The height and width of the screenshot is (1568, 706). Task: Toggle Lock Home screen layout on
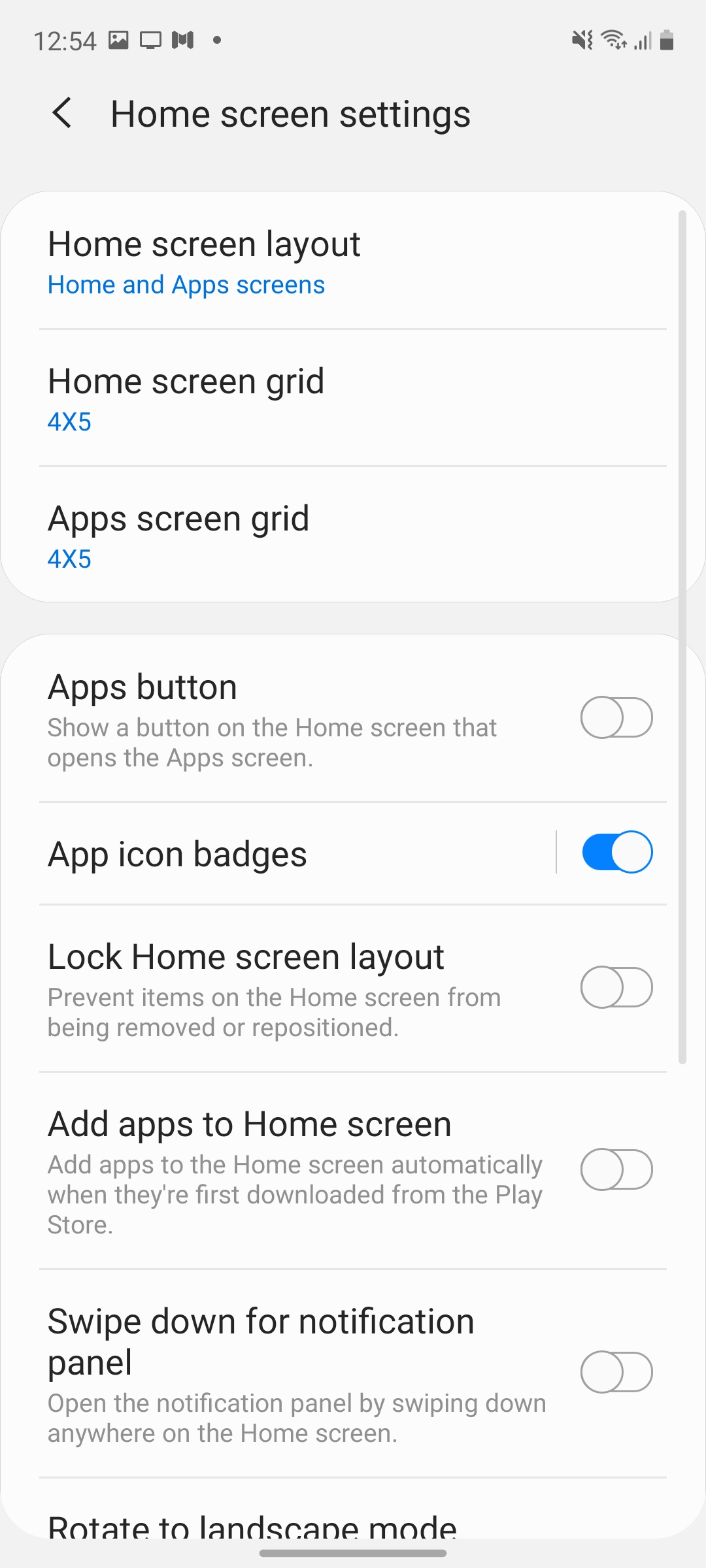point(616,987)
